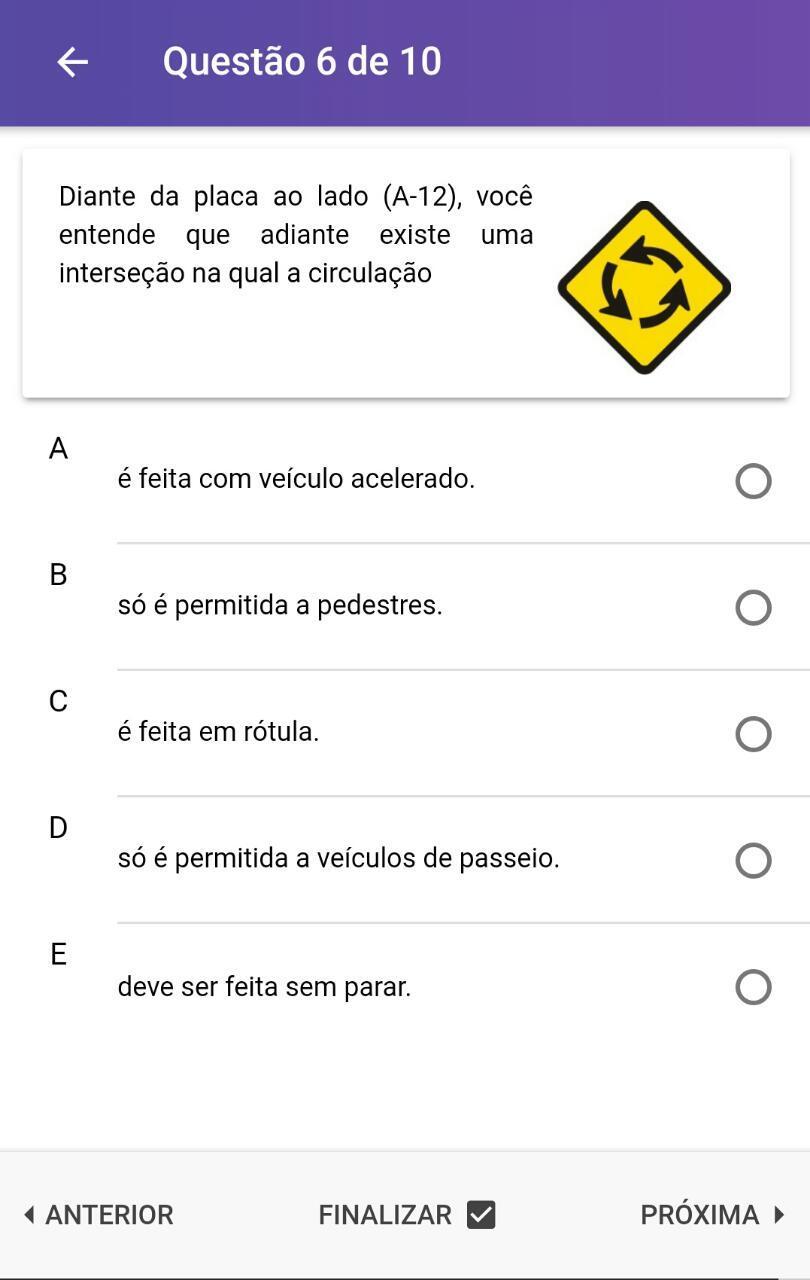Select the radio button for option D

[x=753, y=860]
